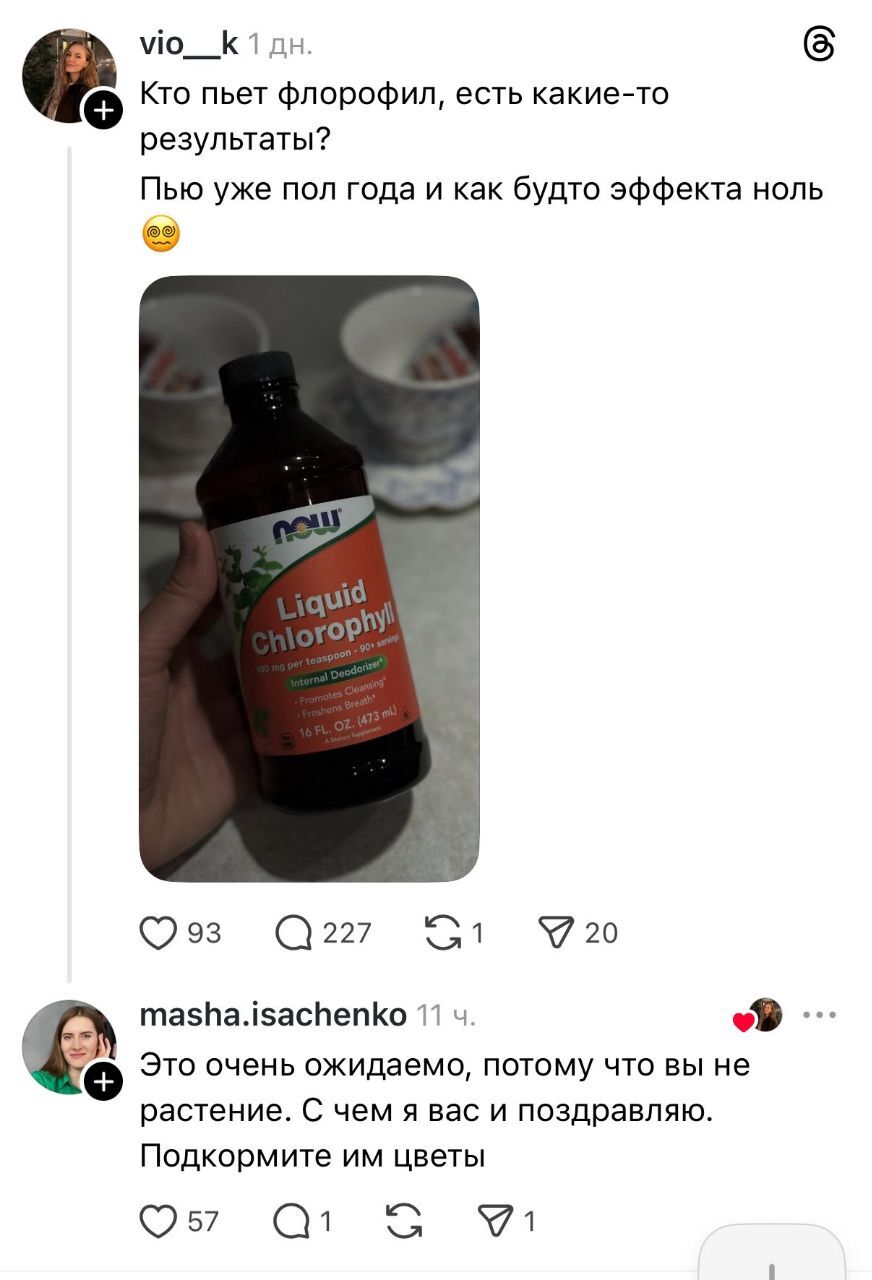The image size is (872, 1280).
Task: Follow vio__k via avatar plus badge
Action: click(102, 109)
